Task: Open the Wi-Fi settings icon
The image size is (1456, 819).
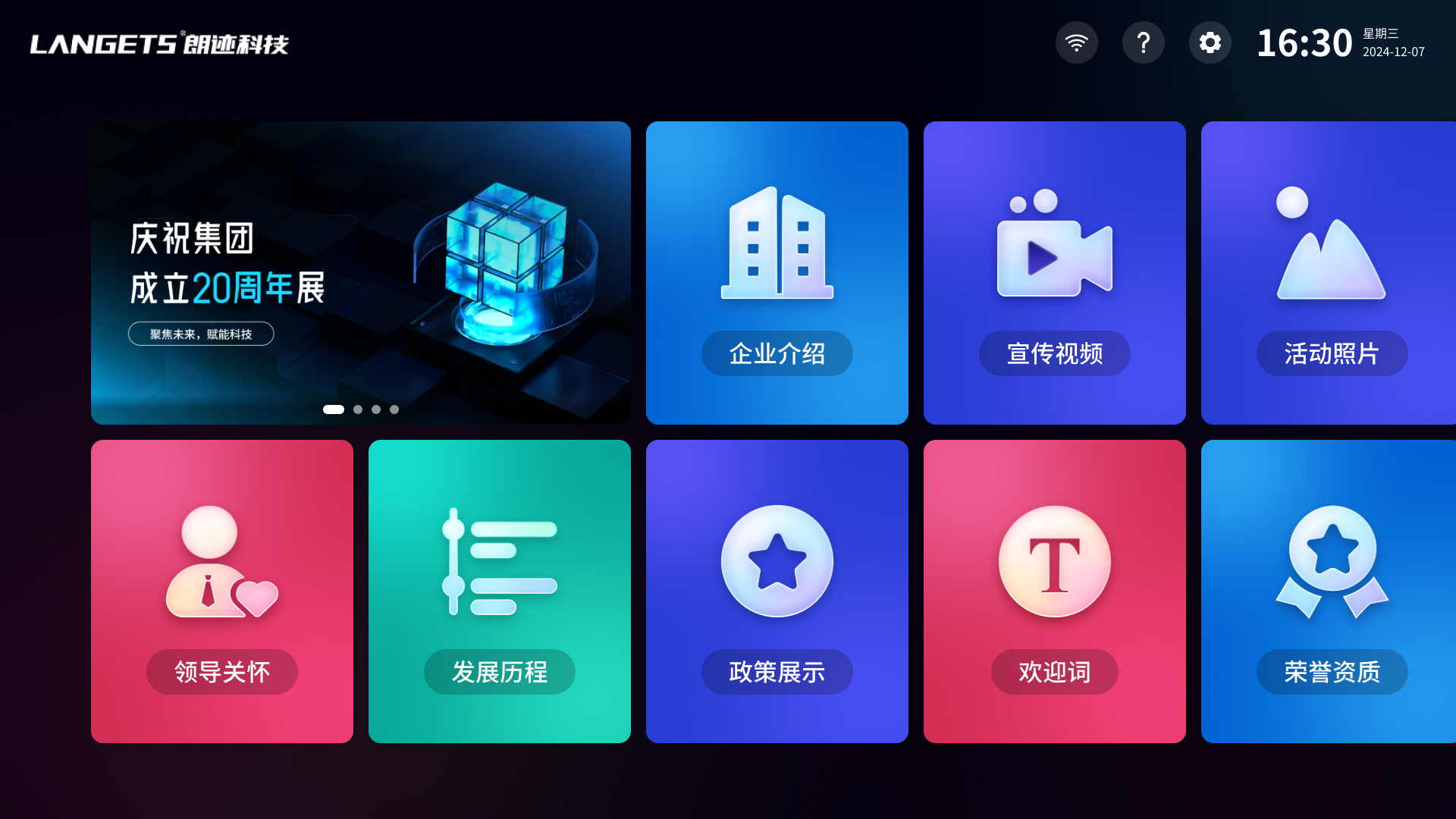Action: [1076, 42]
